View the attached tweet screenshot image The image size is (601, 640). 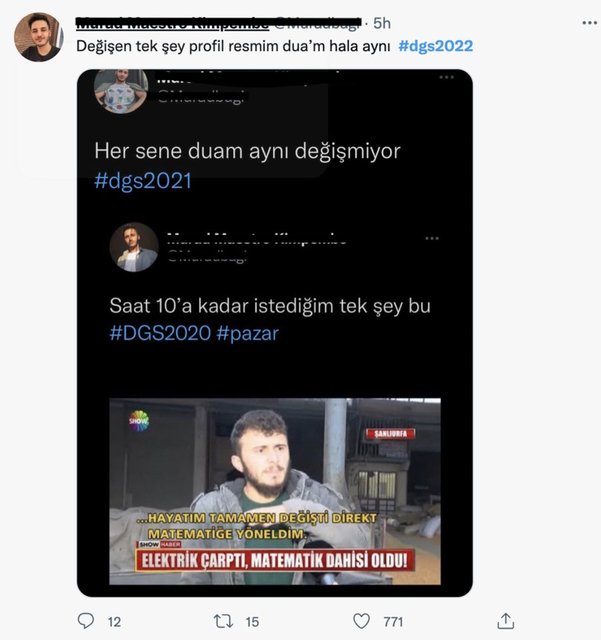274,332
